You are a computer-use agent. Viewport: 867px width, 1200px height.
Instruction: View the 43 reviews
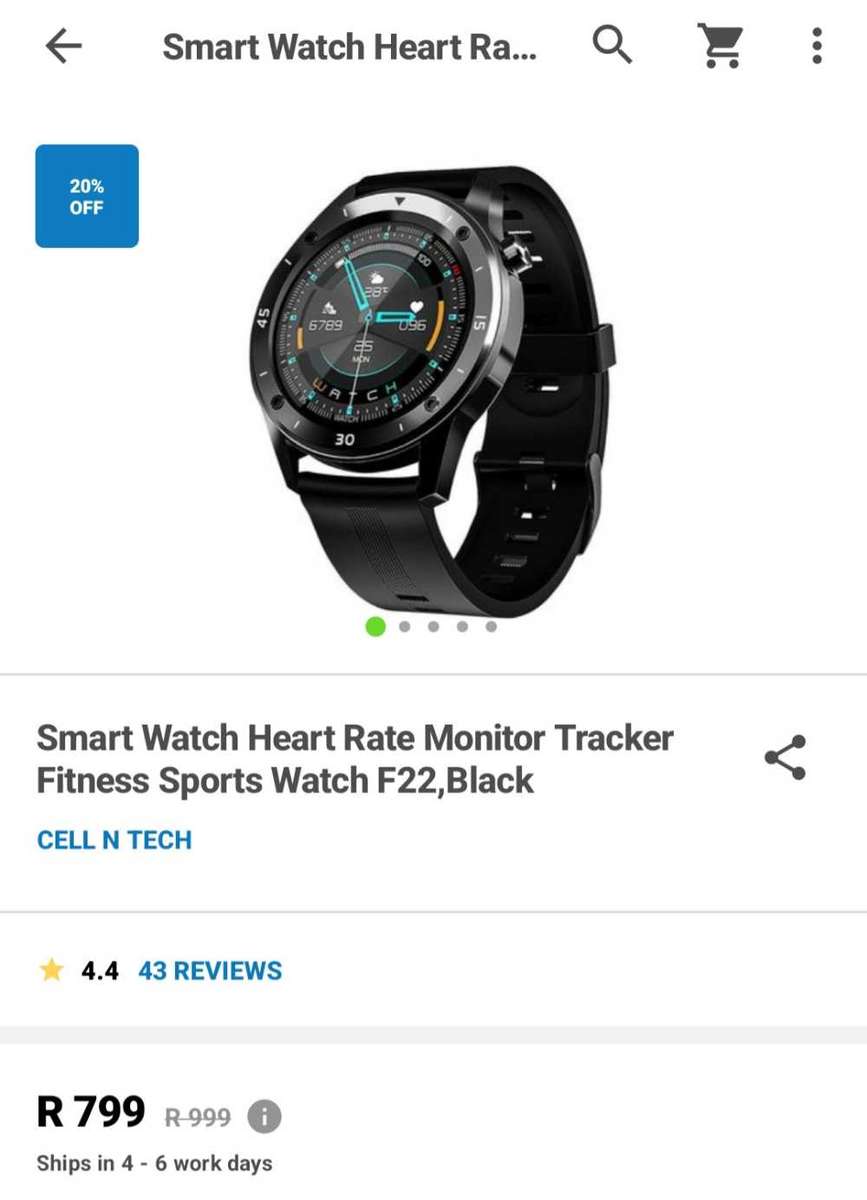(210, 969)
